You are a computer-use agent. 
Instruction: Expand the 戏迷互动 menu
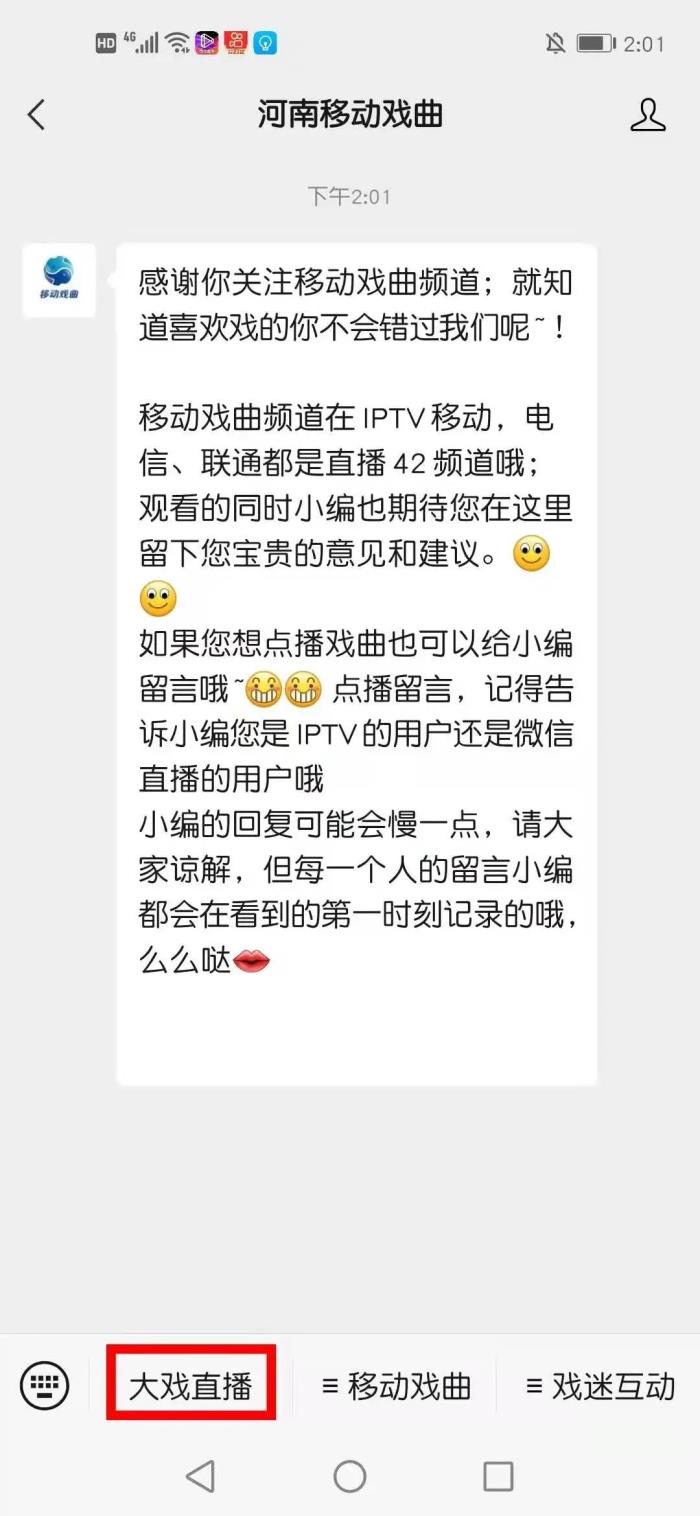tap(600, 1386)
